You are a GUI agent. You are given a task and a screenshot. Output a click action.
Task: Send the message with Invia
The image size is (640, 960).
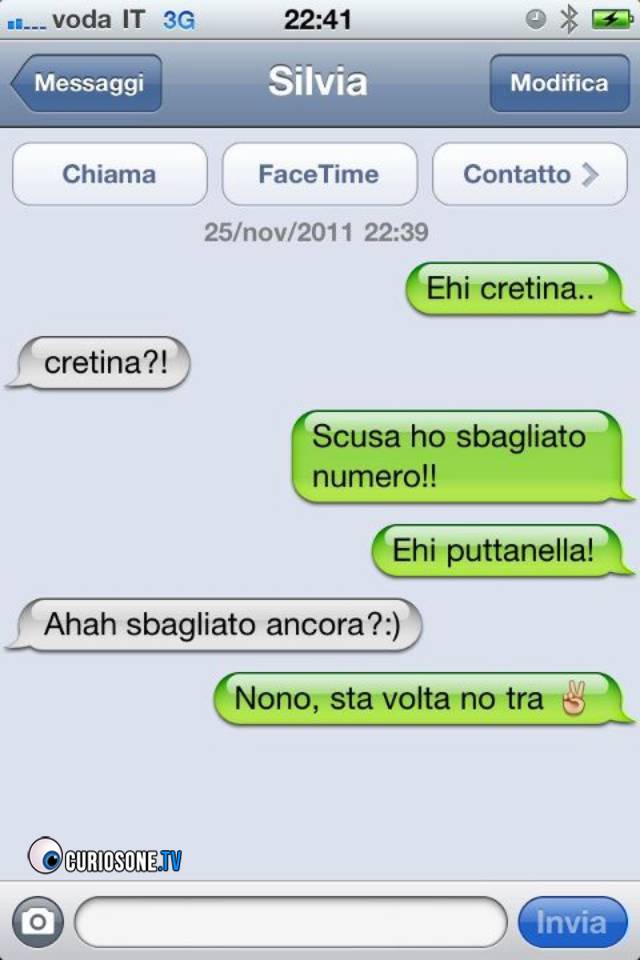pos(572,921)
